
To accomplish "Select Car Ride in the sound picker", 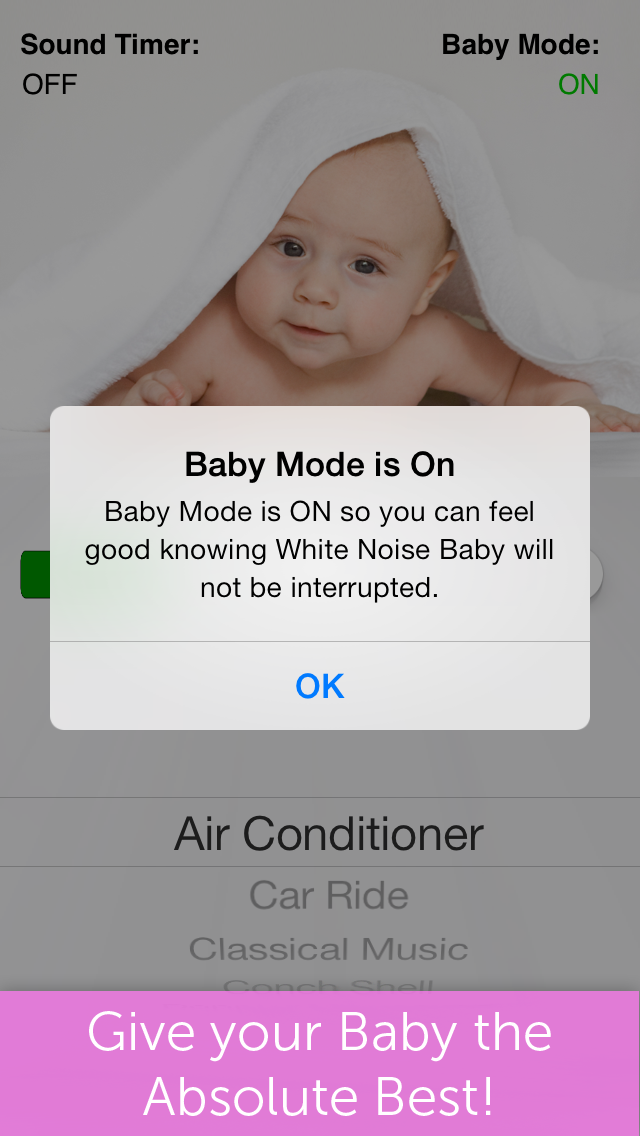I will tap(328, 895).
